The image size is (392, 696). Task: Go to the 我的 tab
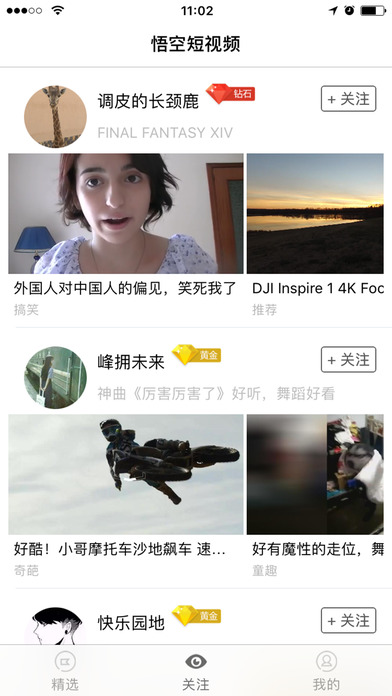click(x=326, y=671)
